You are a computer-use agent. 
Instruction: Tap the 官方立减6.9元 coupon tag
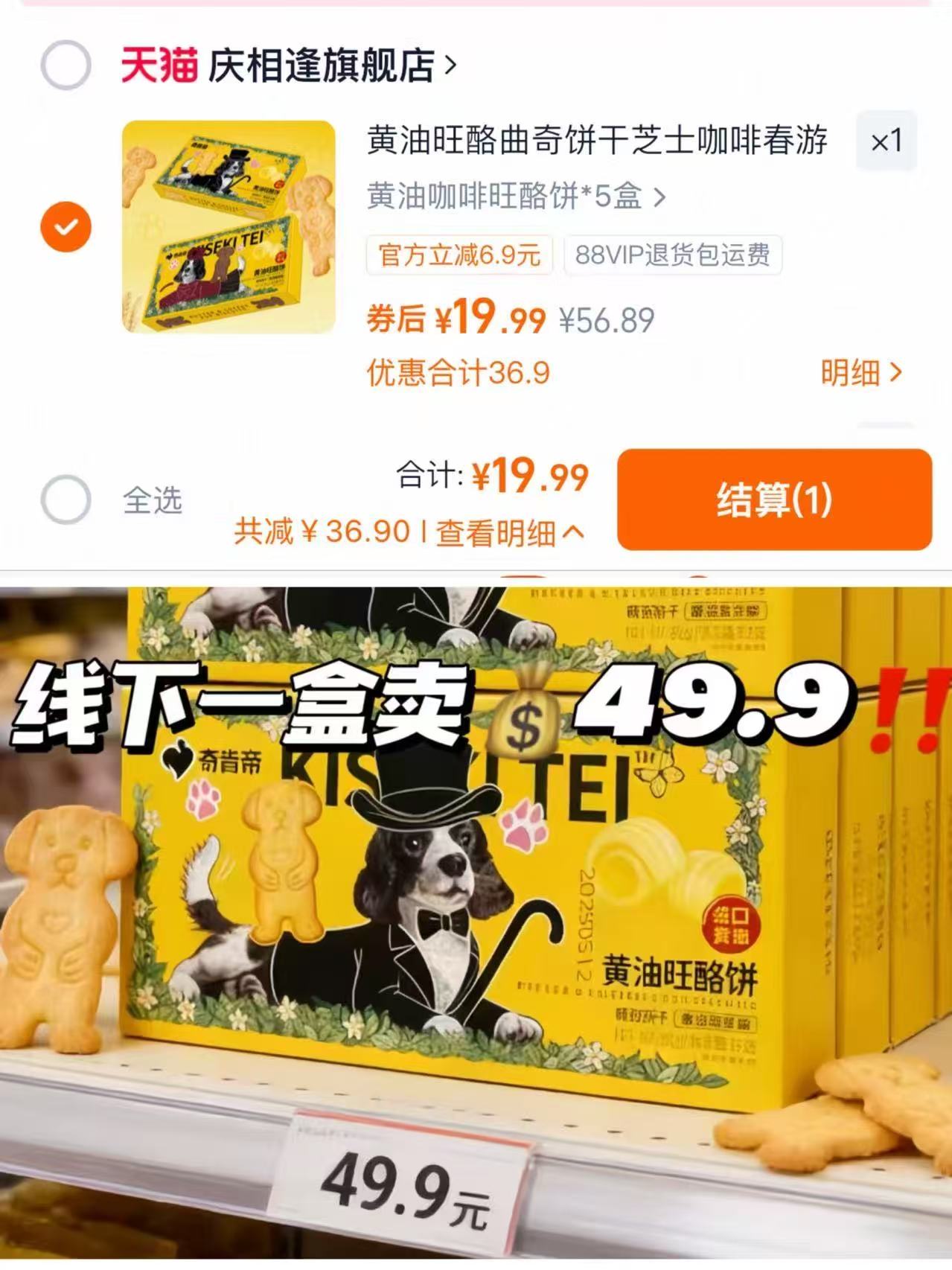click(460, 255)
